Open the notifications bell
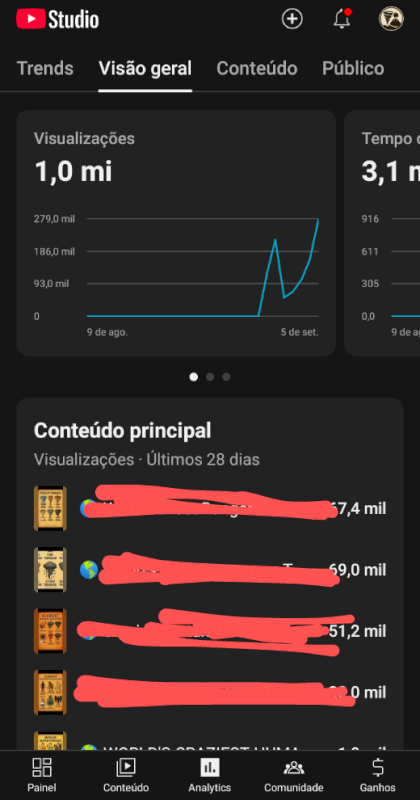Image resolution: width=420 pixels, height=800 pixels. [342, 19]
